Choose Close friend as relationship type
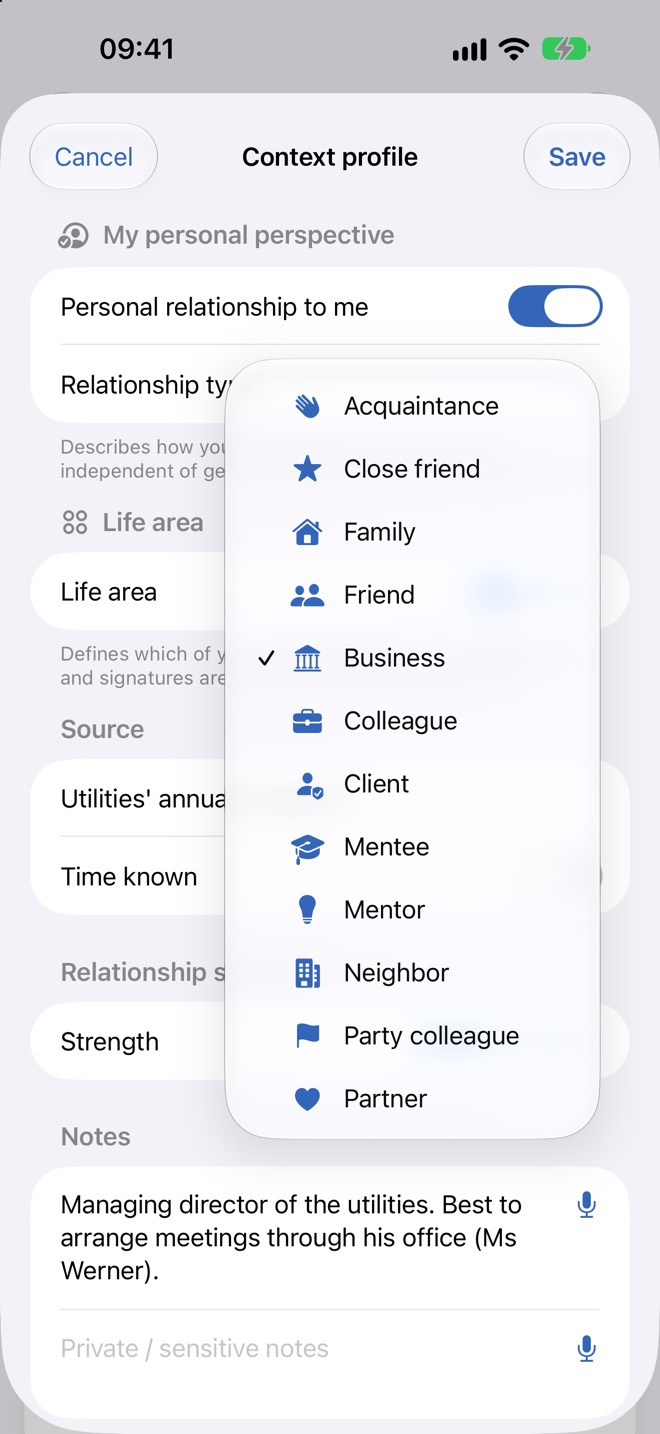The width and height of the screenshot is (660, 1434). pos(412,469)
